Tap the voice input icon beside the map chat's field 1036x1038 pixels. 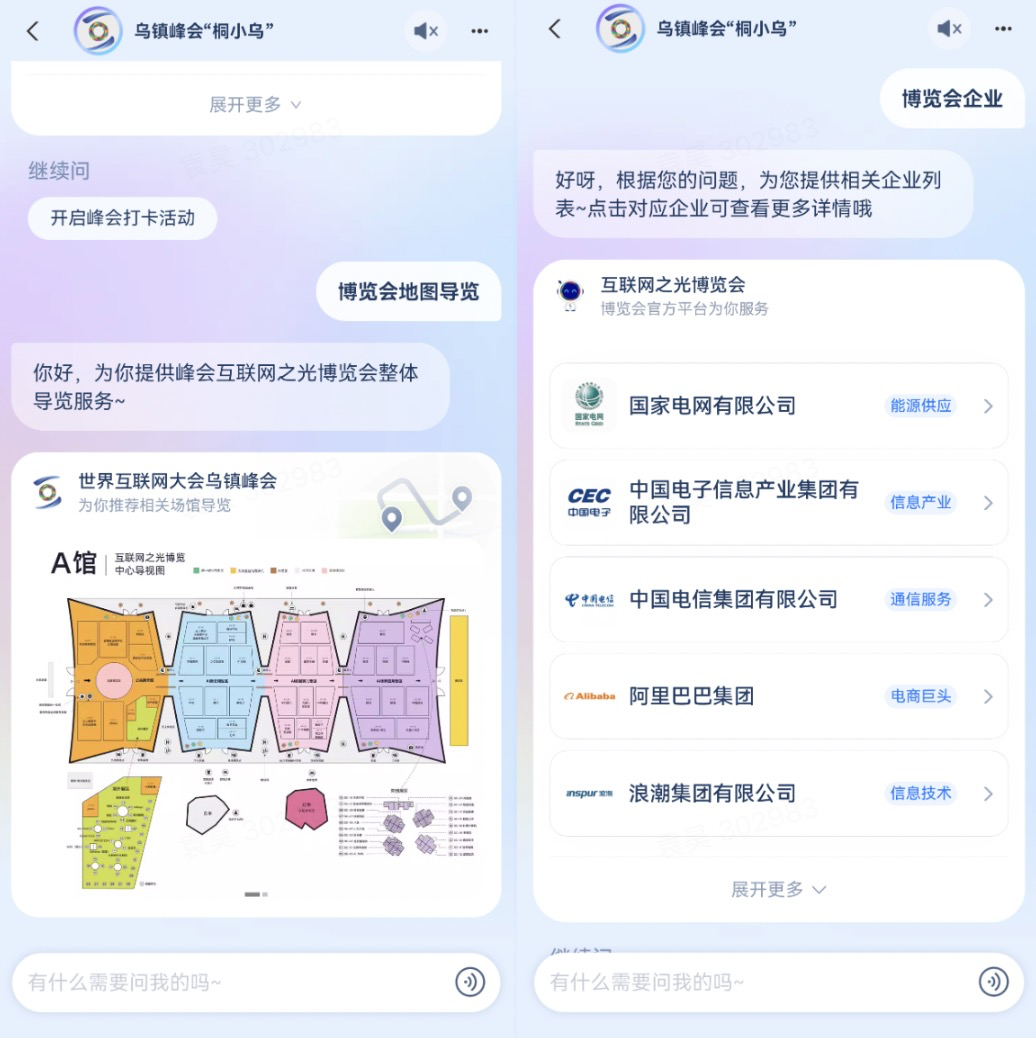(x=470, y=982)
